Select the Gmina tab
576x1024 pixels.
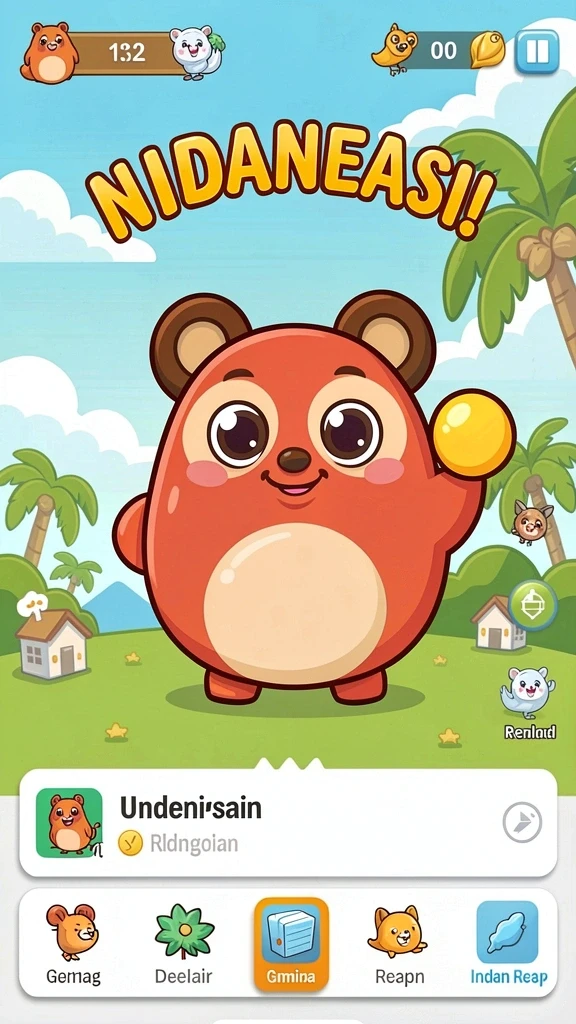click(291, 944)
